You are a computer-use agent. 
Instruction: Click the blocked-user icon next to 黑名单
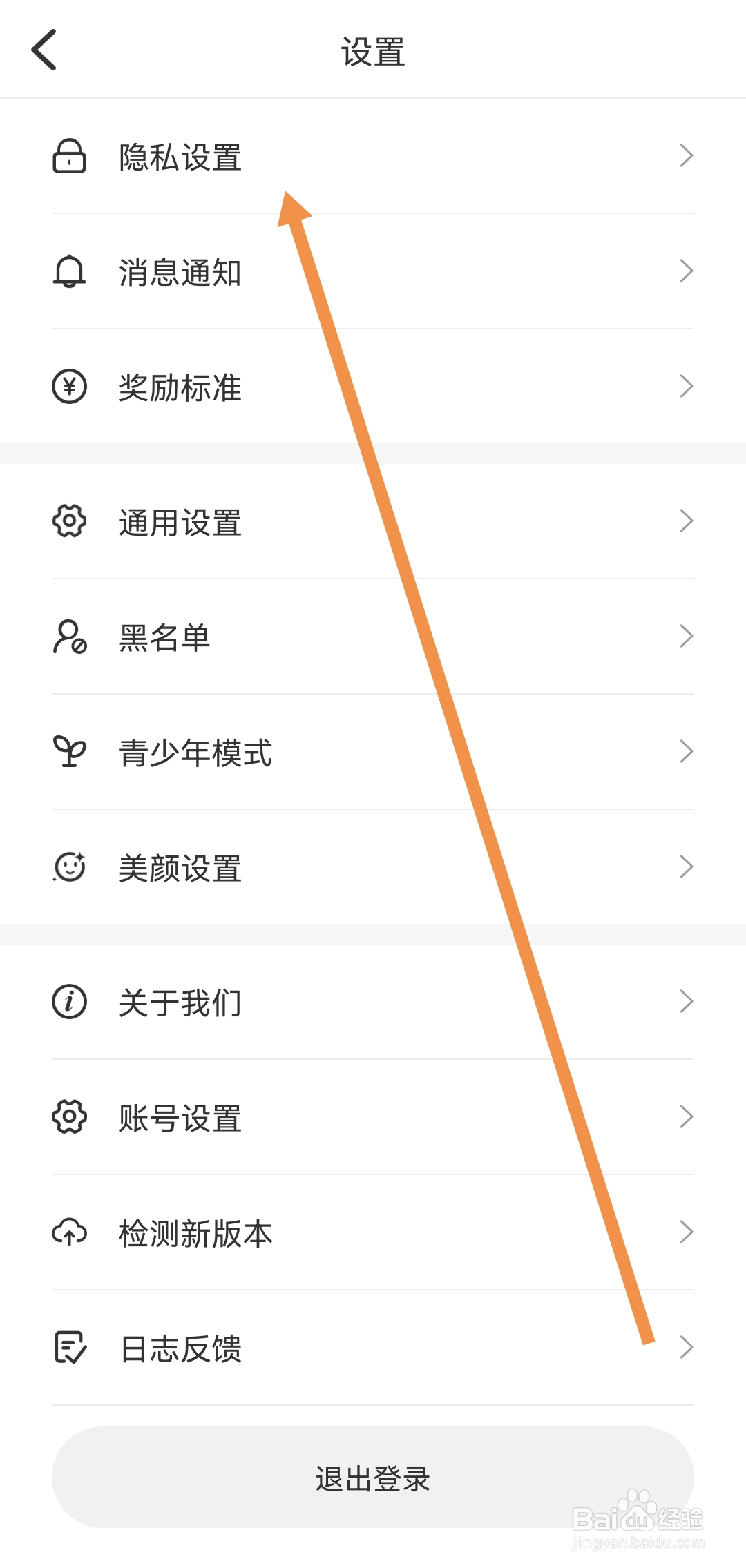[x=69, y=637]
